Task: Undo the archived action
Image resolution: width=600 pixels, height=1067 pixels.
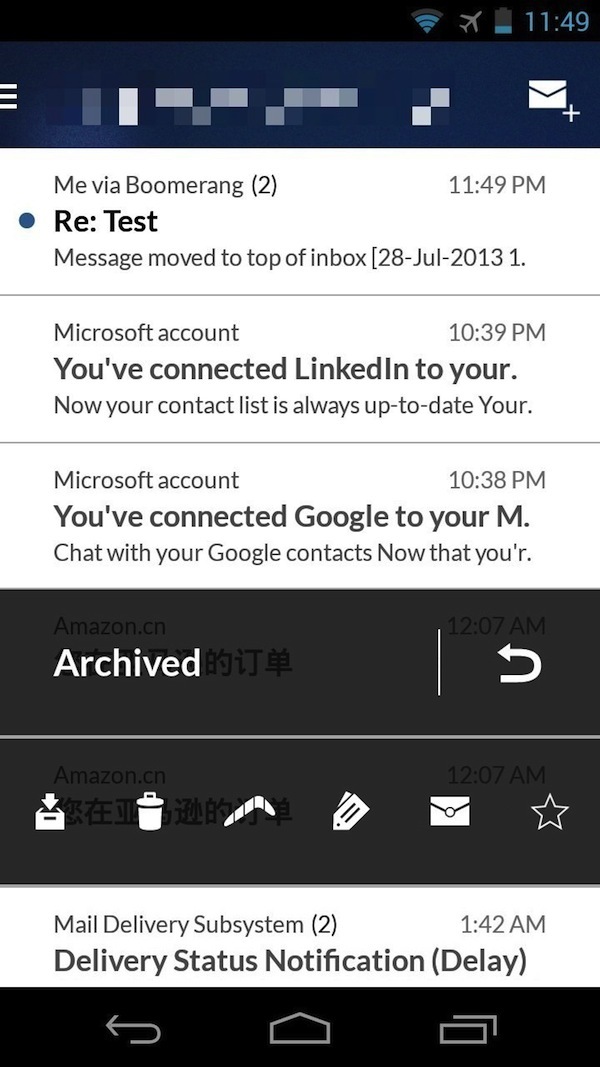Action: click(x=519, y=664)
